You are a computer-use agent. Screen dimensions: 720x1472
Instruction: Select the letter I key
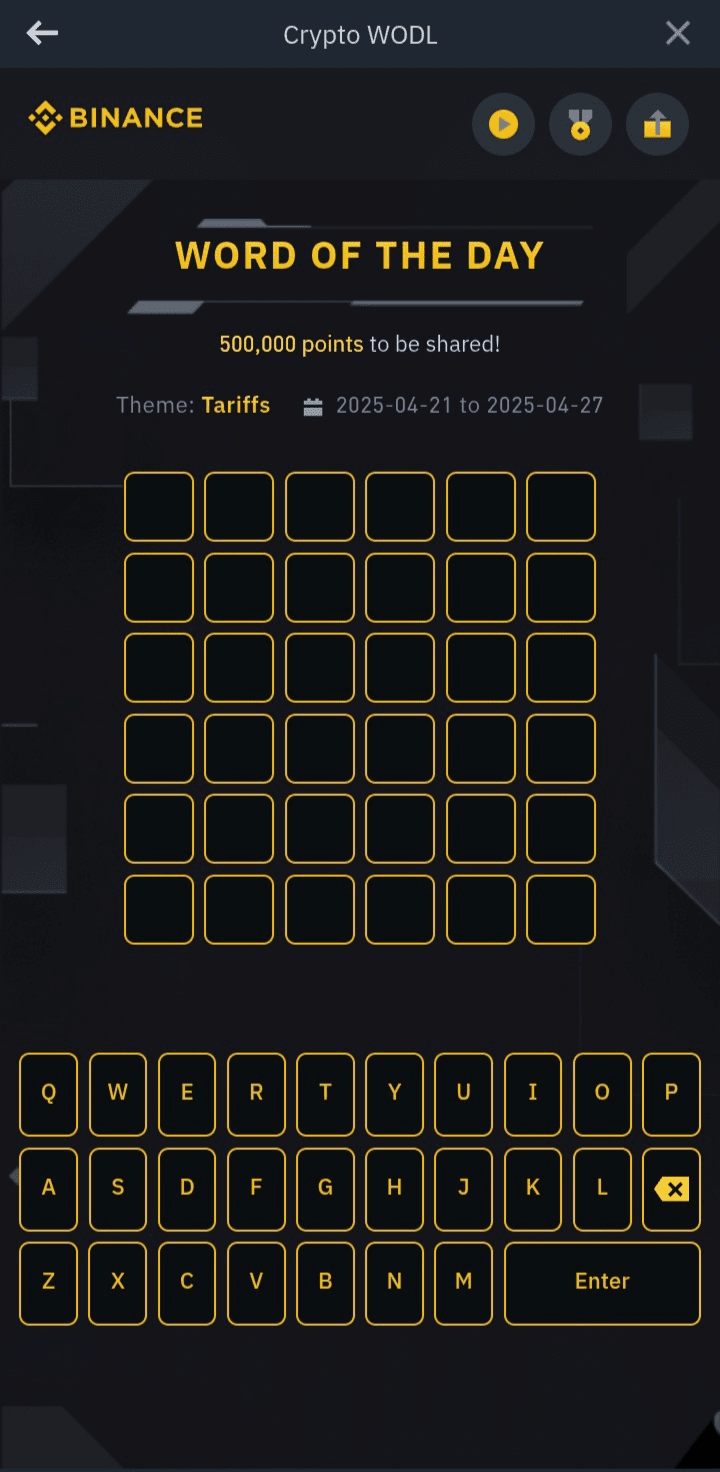[x=532, y=1093]
